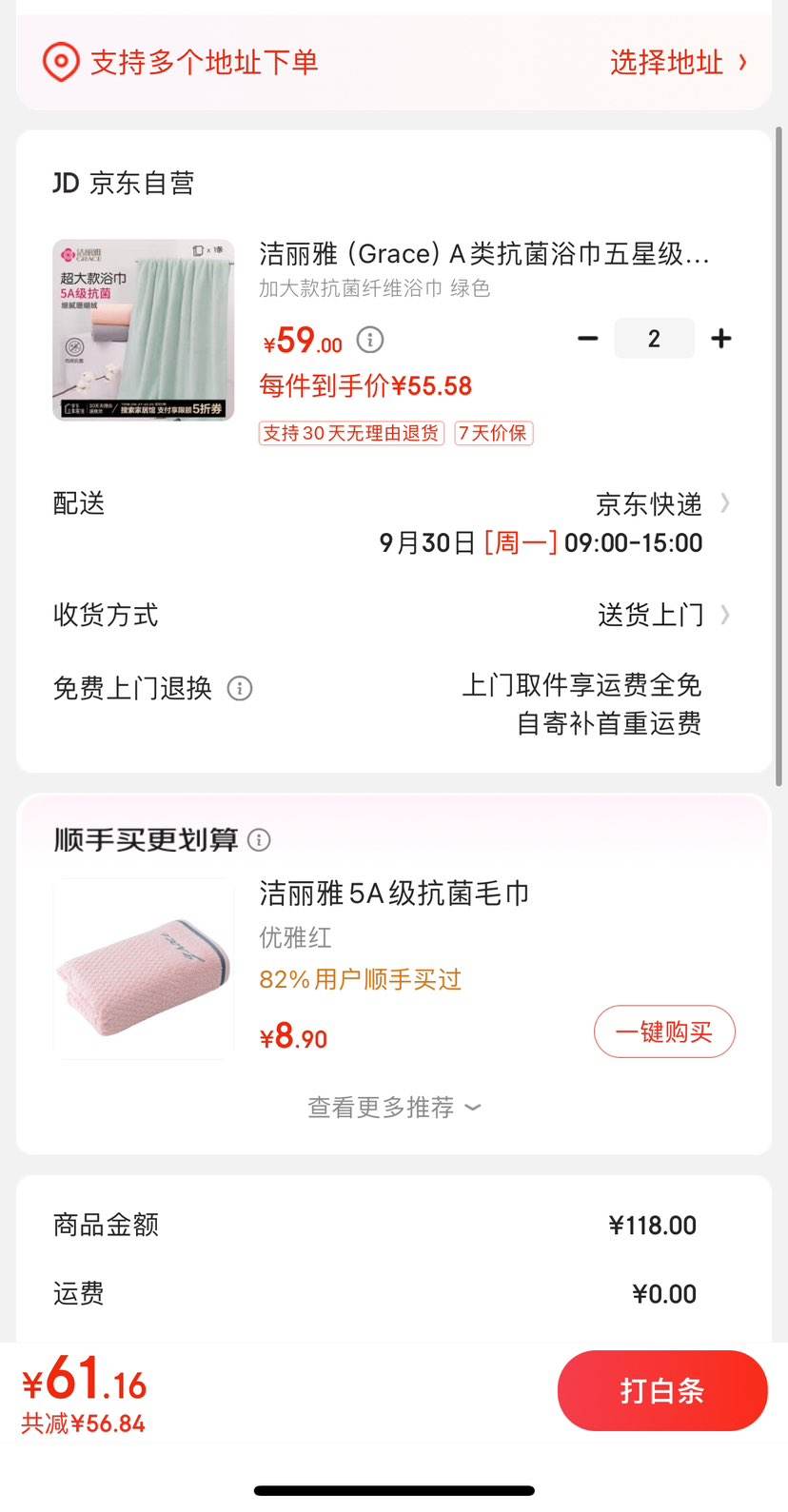Expand 查看更多推荐 for more recommendations
This screenshot has height=1512, width=788.
click(x=393, y=1108)
